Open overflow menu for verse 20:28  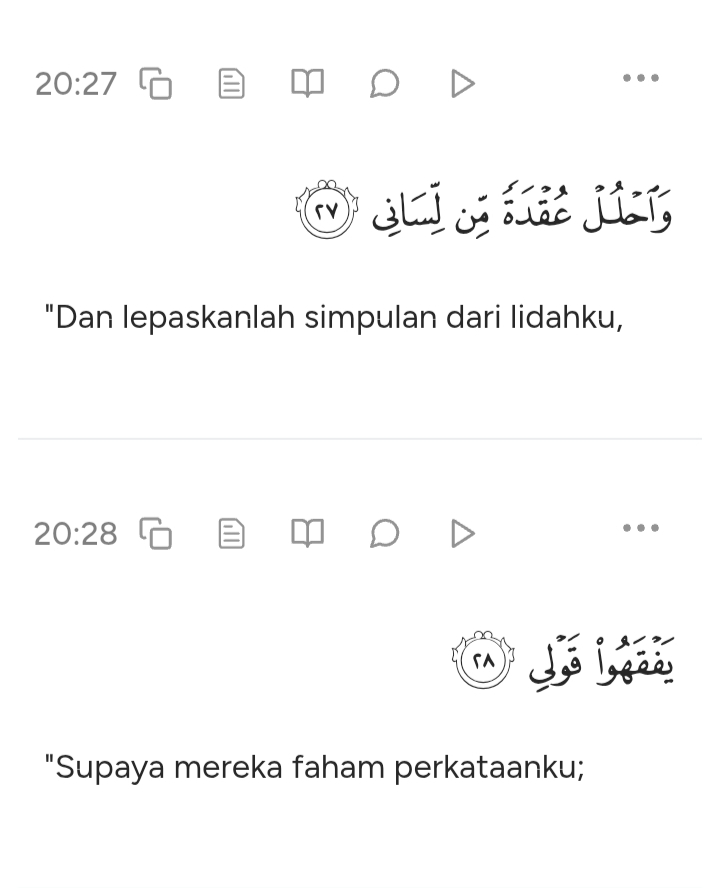click(640, 528)
